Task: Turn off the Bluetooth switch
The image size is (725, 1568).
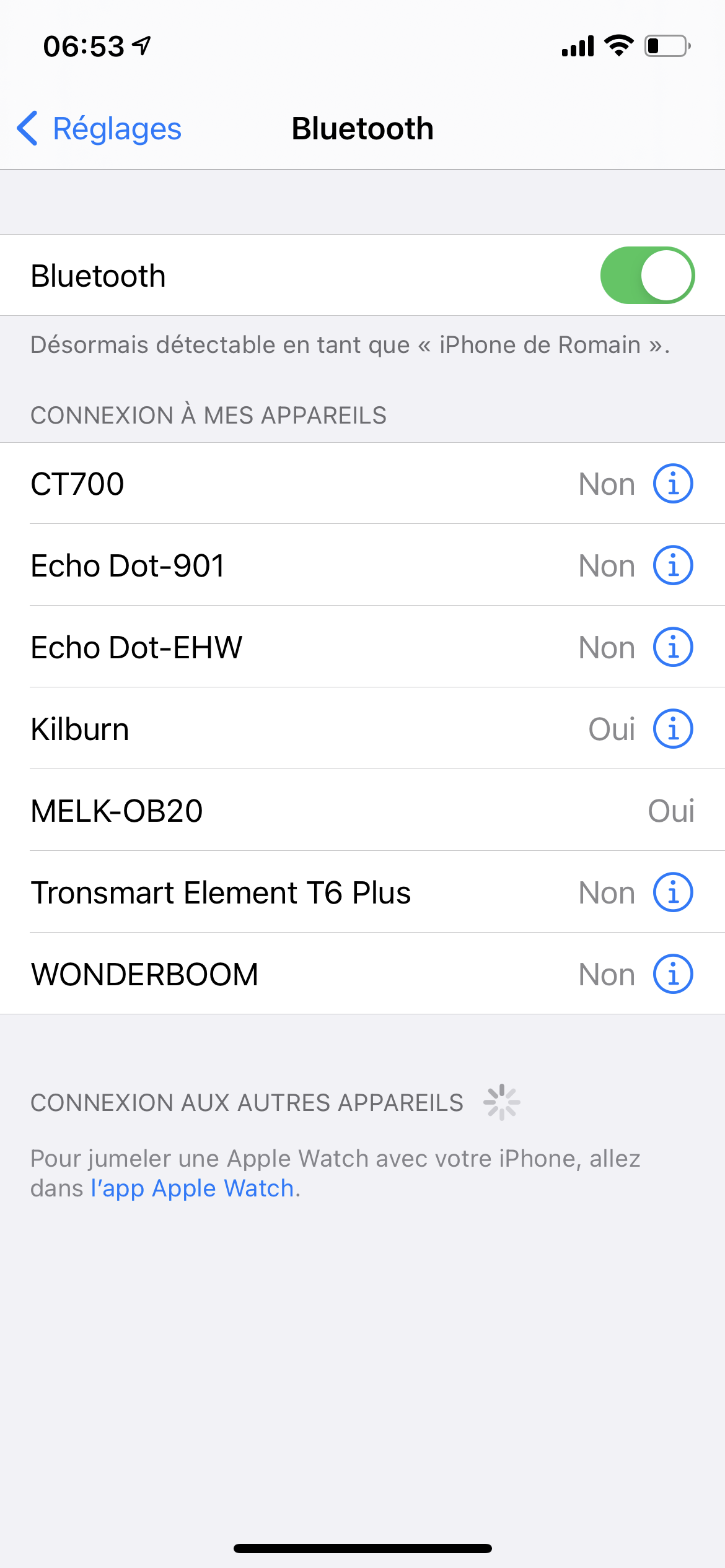Action: coord(647,276)
